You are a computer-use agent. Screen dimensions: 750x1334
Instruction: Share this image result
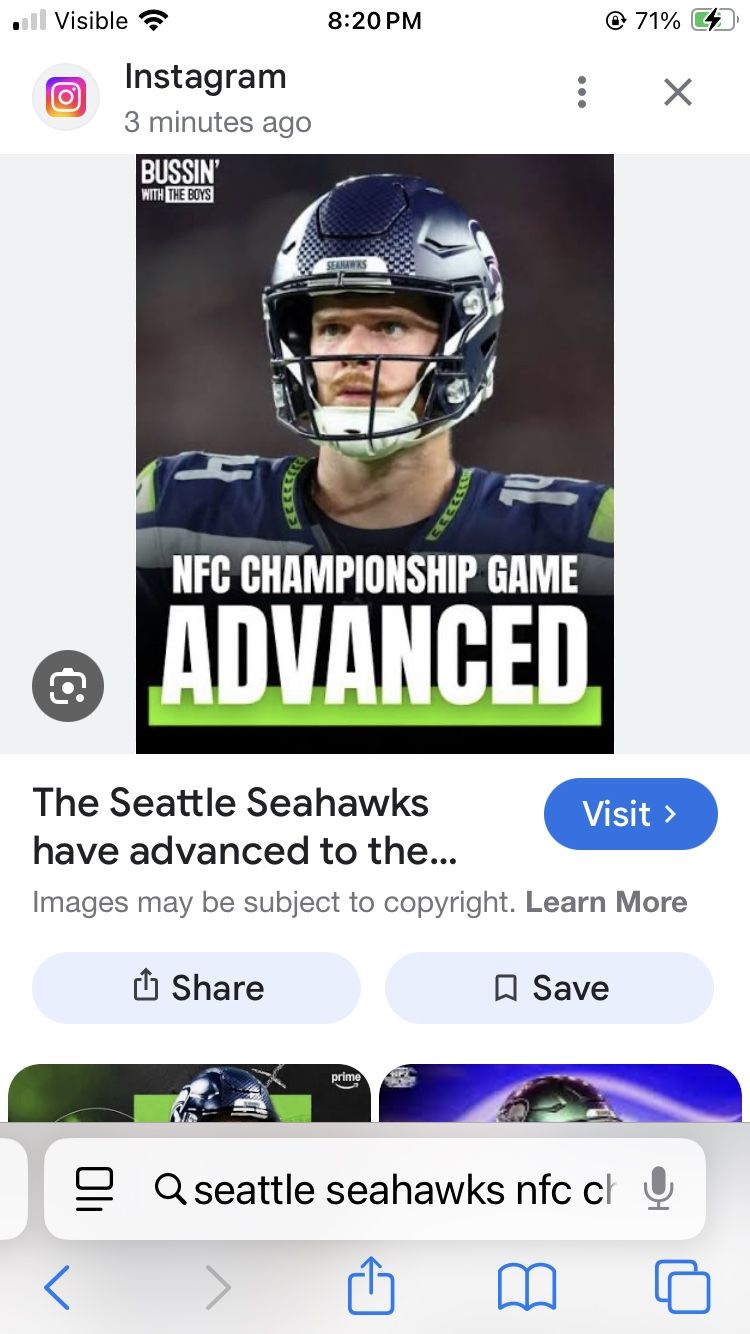[x=196, y=988]
